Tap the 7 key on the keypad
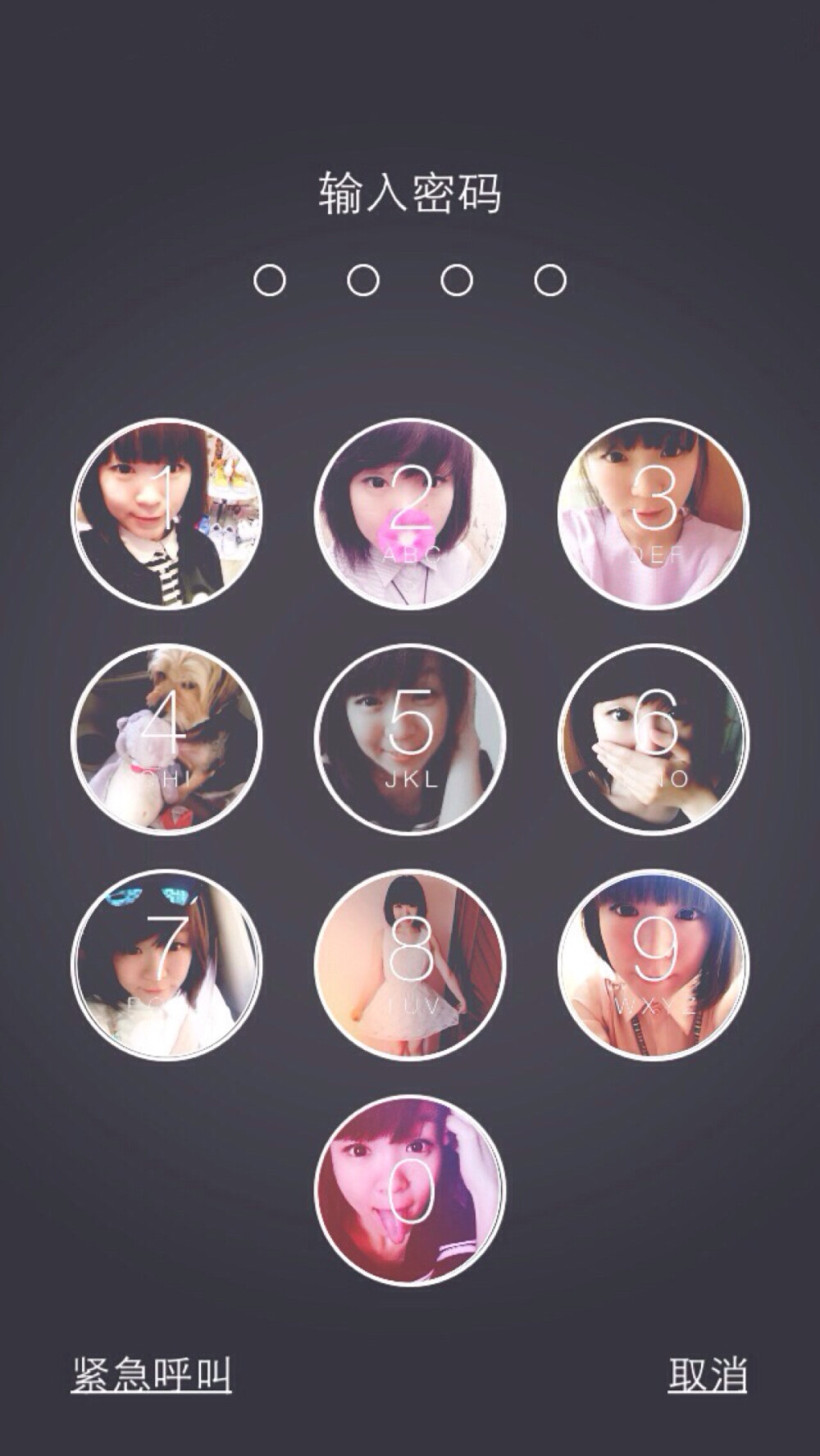Image resolution: width=820 pixels, height=1456 pixels. (x=167, y=964)
